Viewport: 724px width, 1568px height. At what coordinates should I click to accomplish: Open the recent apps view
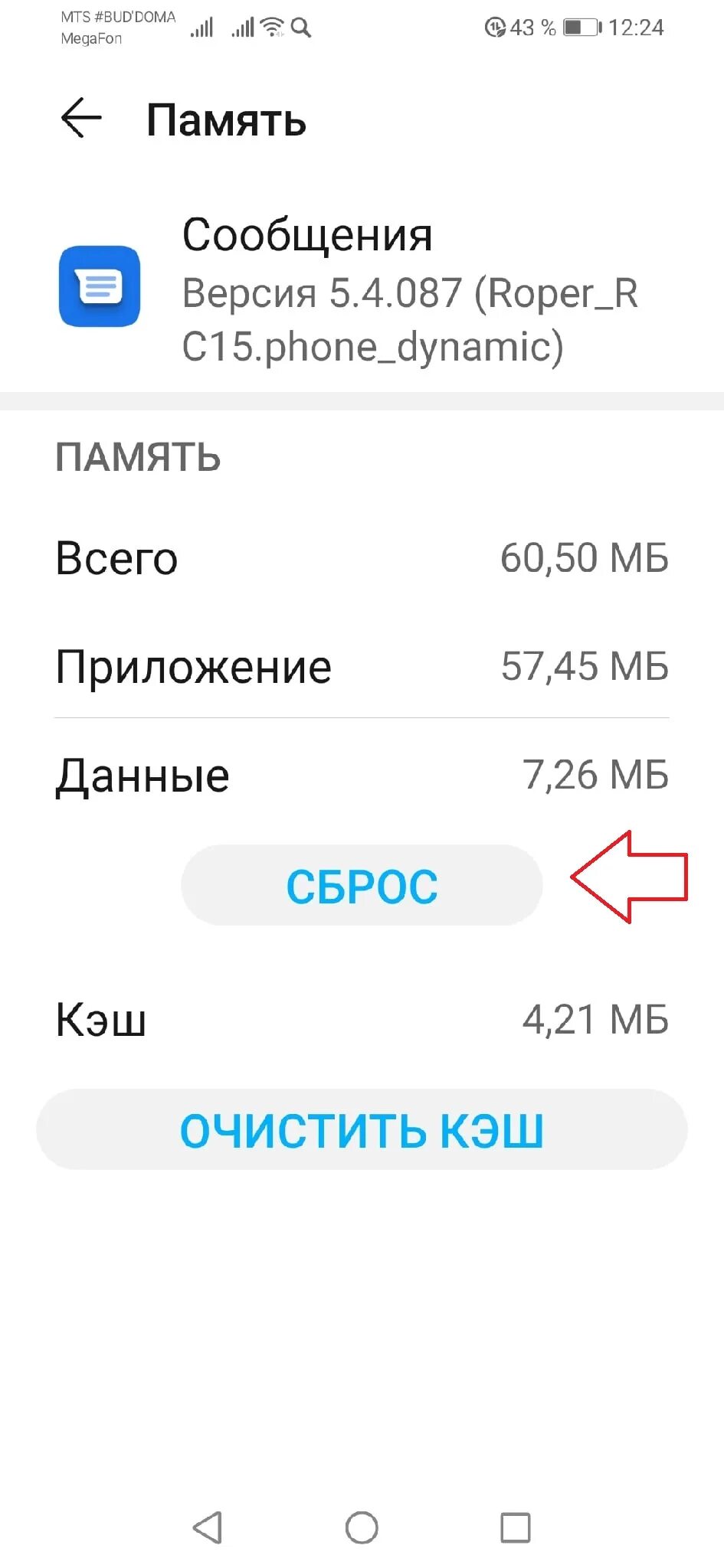tap(515, 1527)
